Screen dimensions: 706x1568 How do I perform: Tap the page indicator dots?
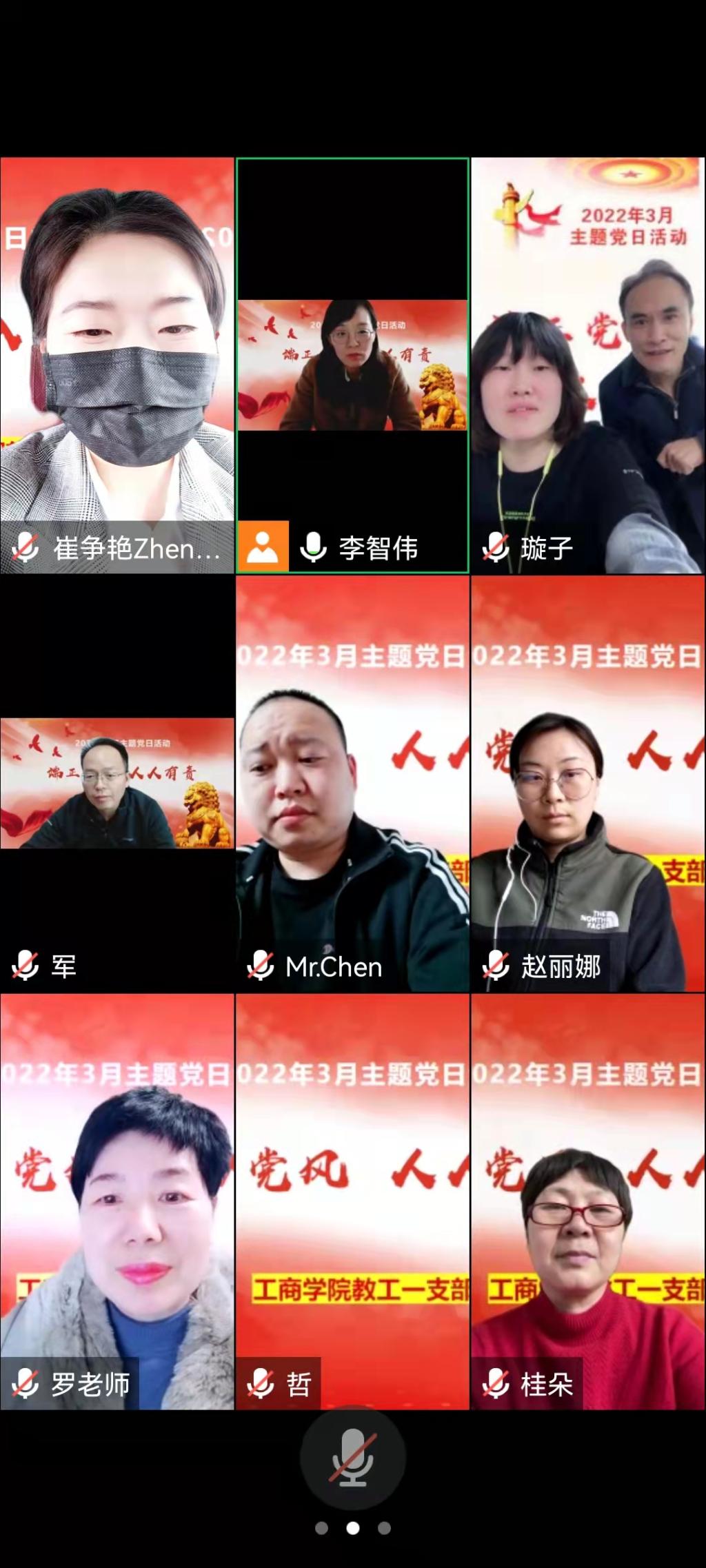(x=352, y=1528)
